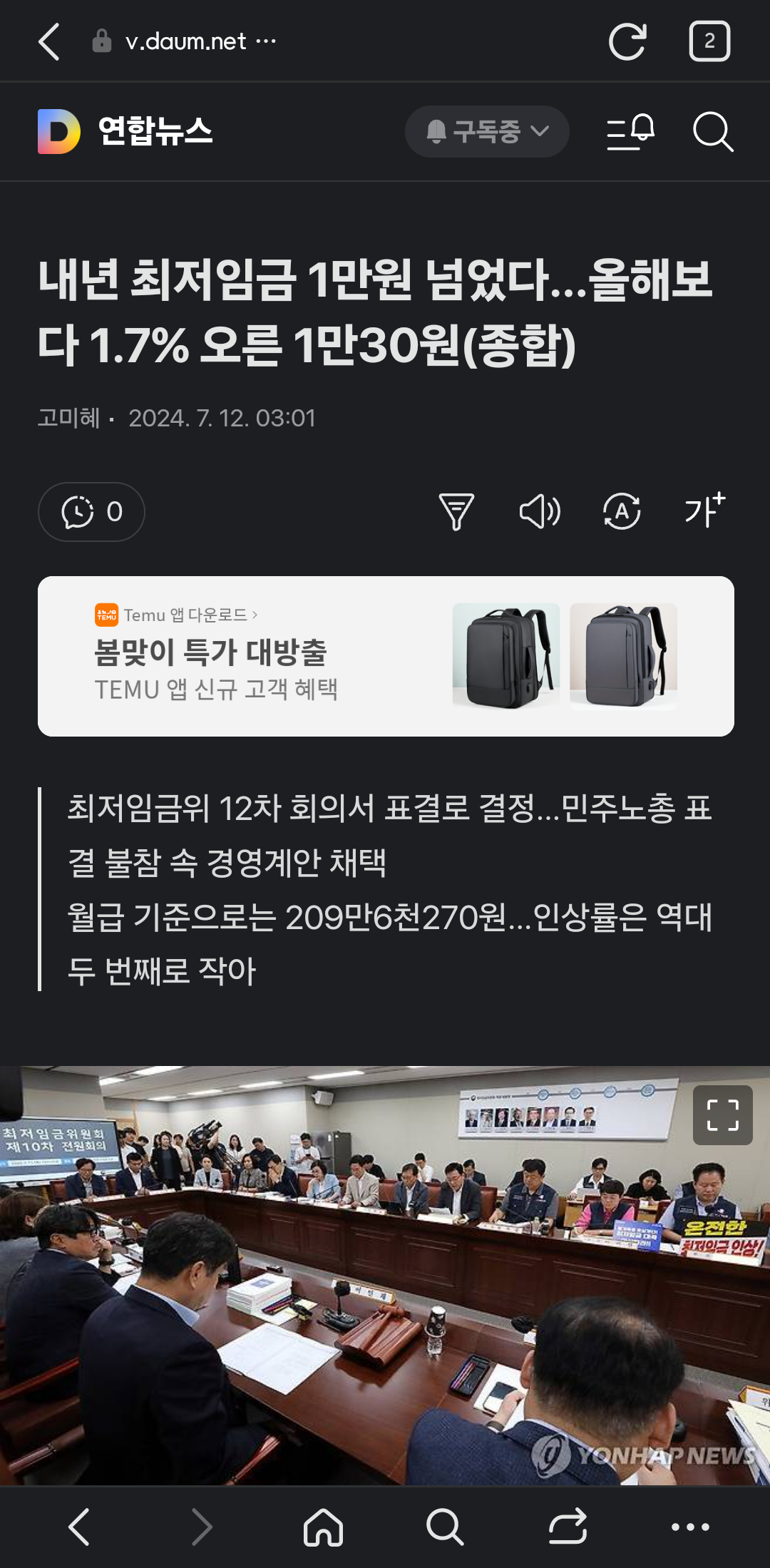Open the funnel summary icon

[456, 512]
